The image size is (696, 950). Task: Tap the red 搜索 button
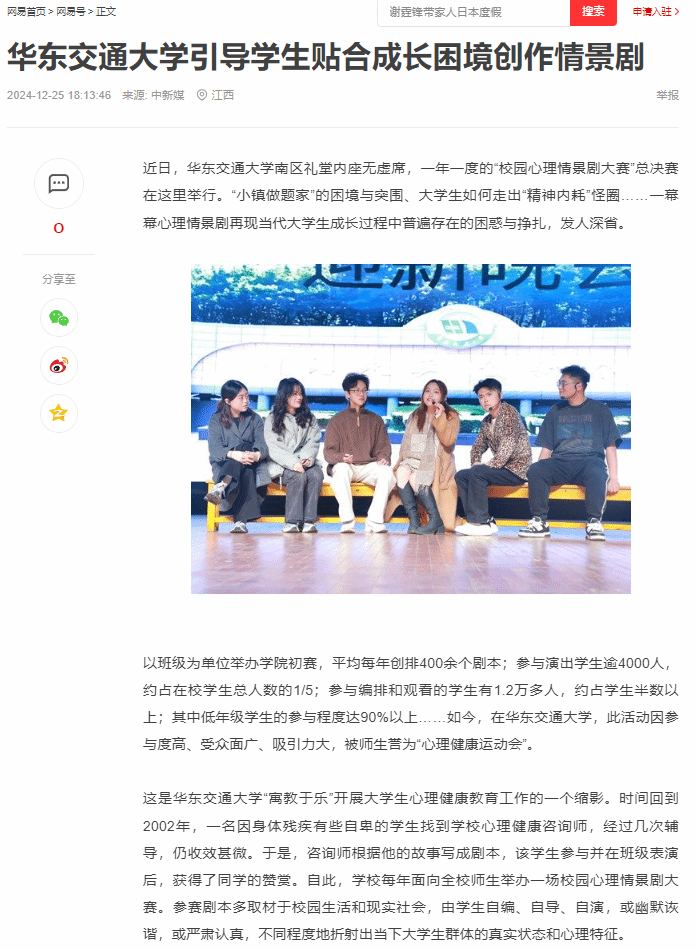(x=593, y=12)
